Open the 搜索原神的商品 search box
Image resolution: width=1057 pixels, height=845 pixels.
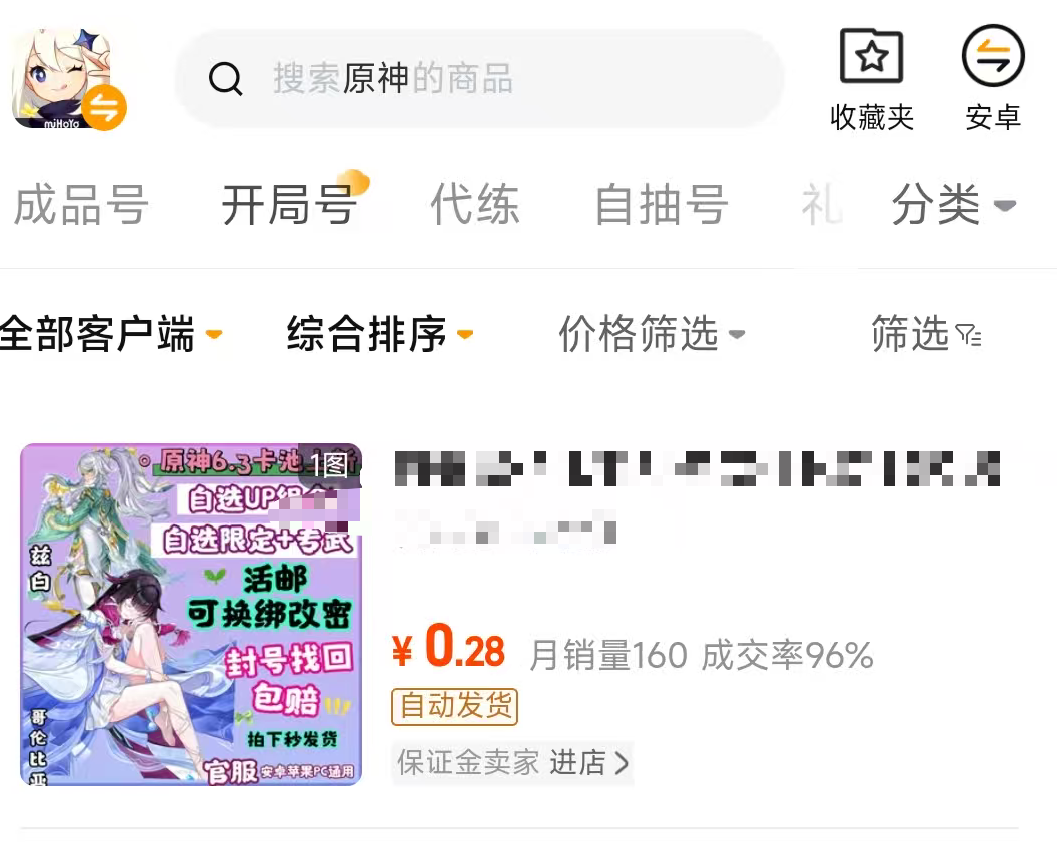click(480, 78)
